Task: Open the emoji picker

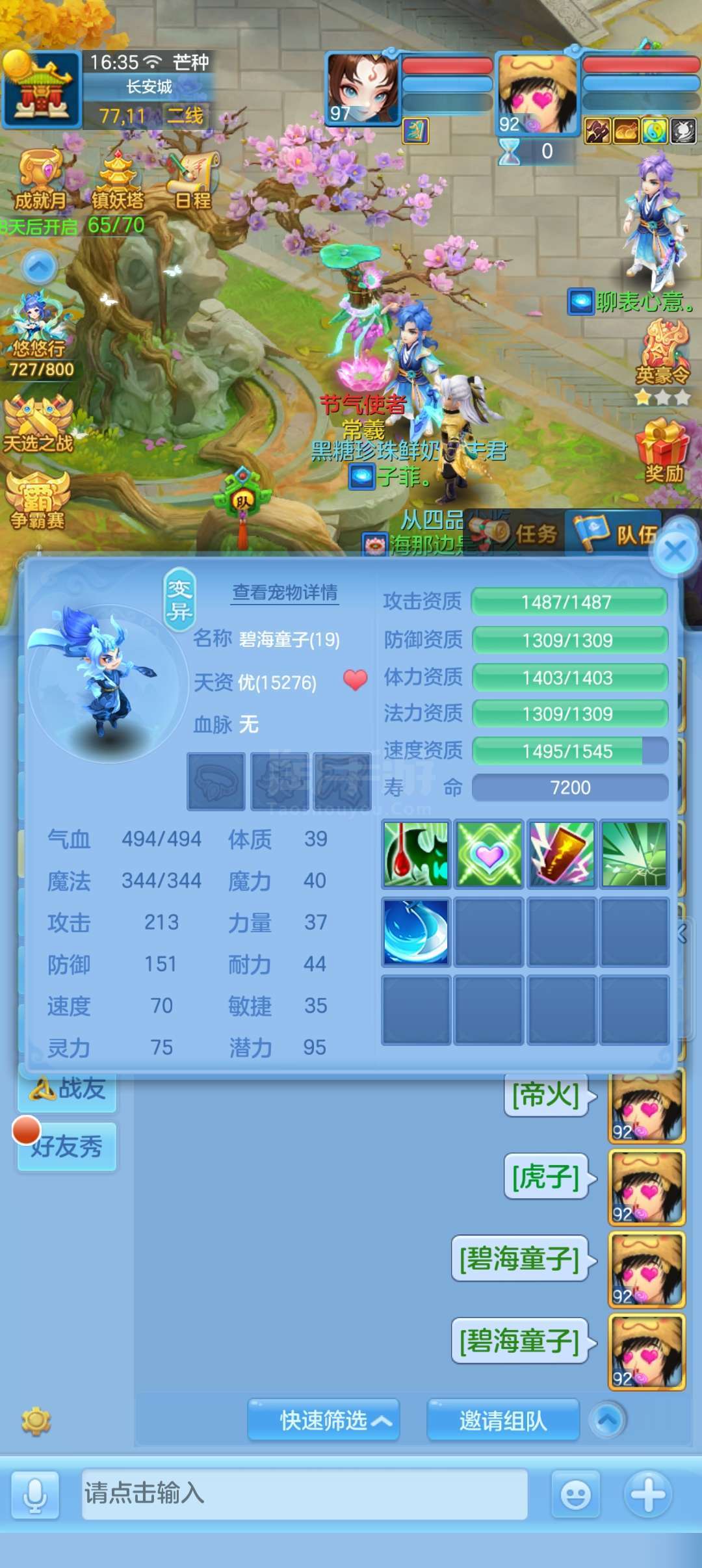Action: coord(576,1495)
